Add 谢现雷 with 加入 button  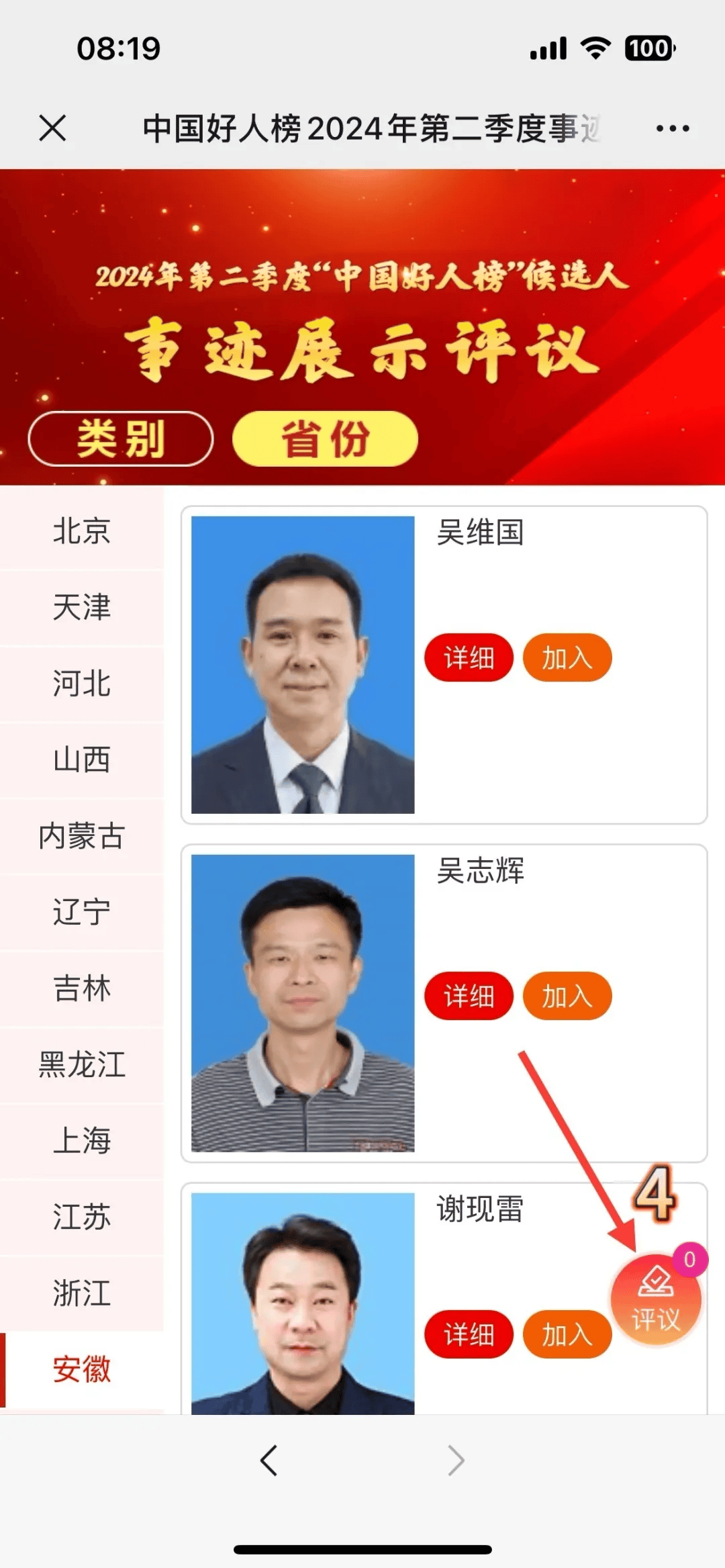coord(567,1334)
